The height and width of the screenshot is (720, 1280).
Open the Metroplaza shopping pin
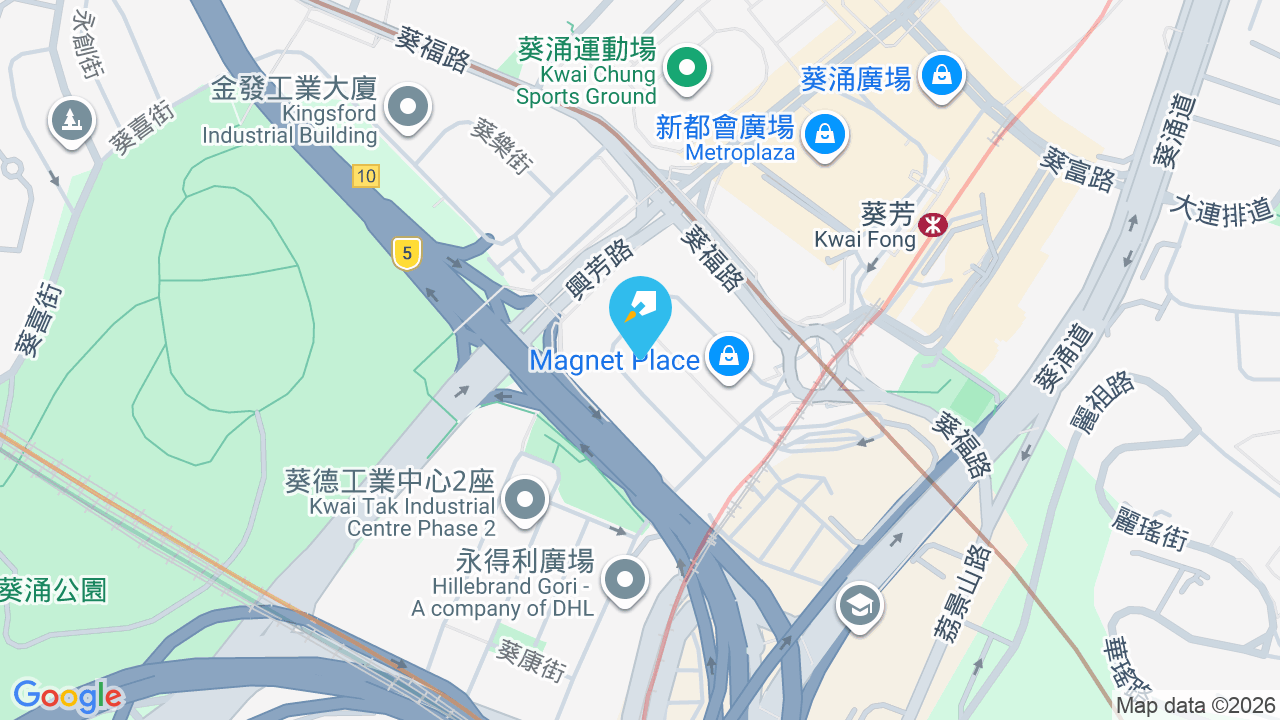(x=825, y=135)
